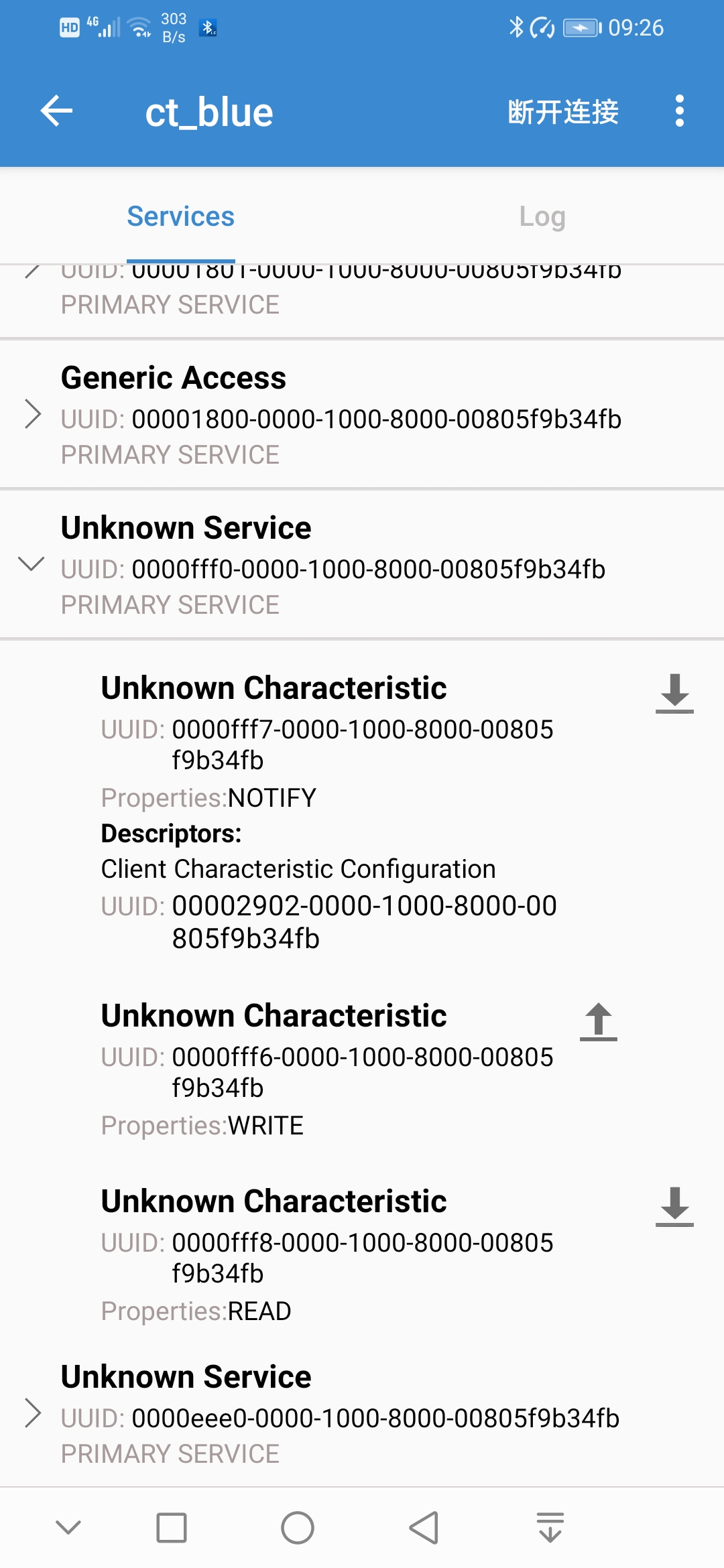Tap the system home button
This screenshot has width=724, height=1568.
298,1528
